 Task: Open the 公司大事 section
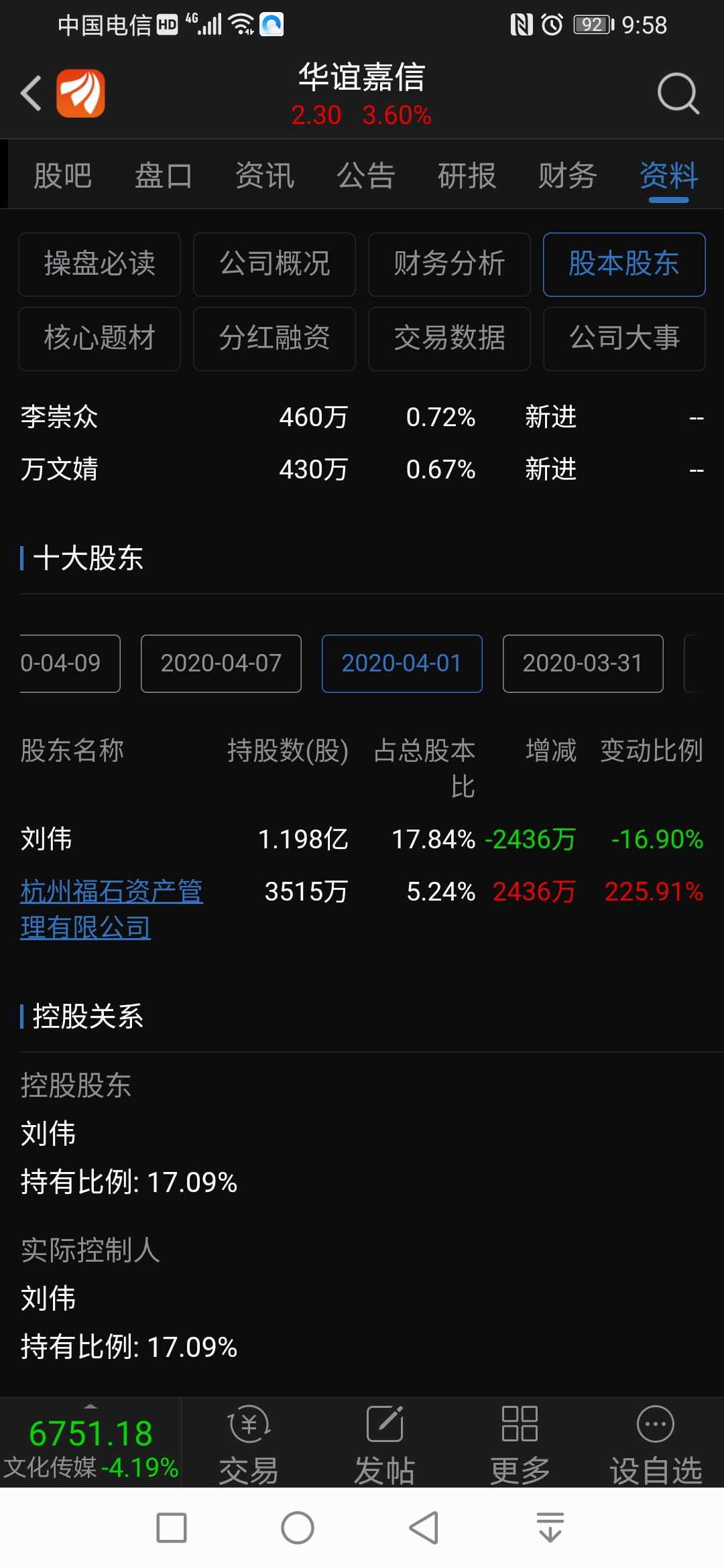tap(623, 339)
